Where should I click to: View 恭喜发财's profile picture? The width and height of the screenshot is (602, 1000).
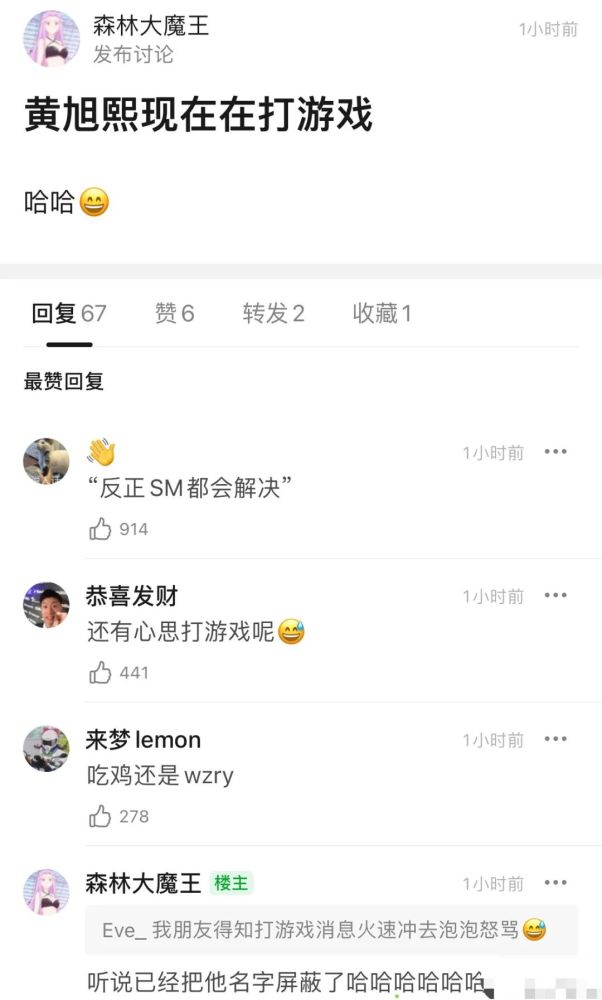pyautogui.click(x=46, y=605)
